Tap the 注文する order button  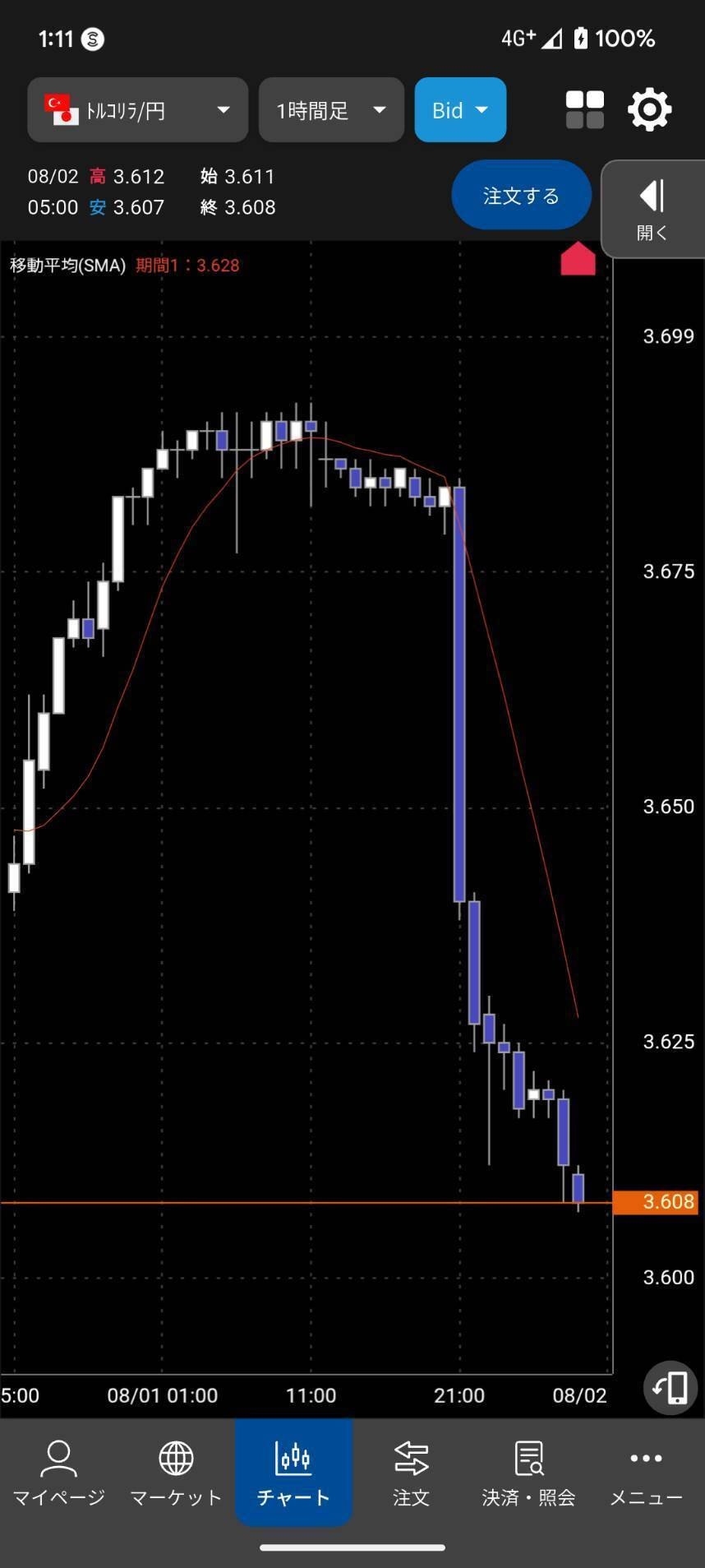tap(521, 196)
